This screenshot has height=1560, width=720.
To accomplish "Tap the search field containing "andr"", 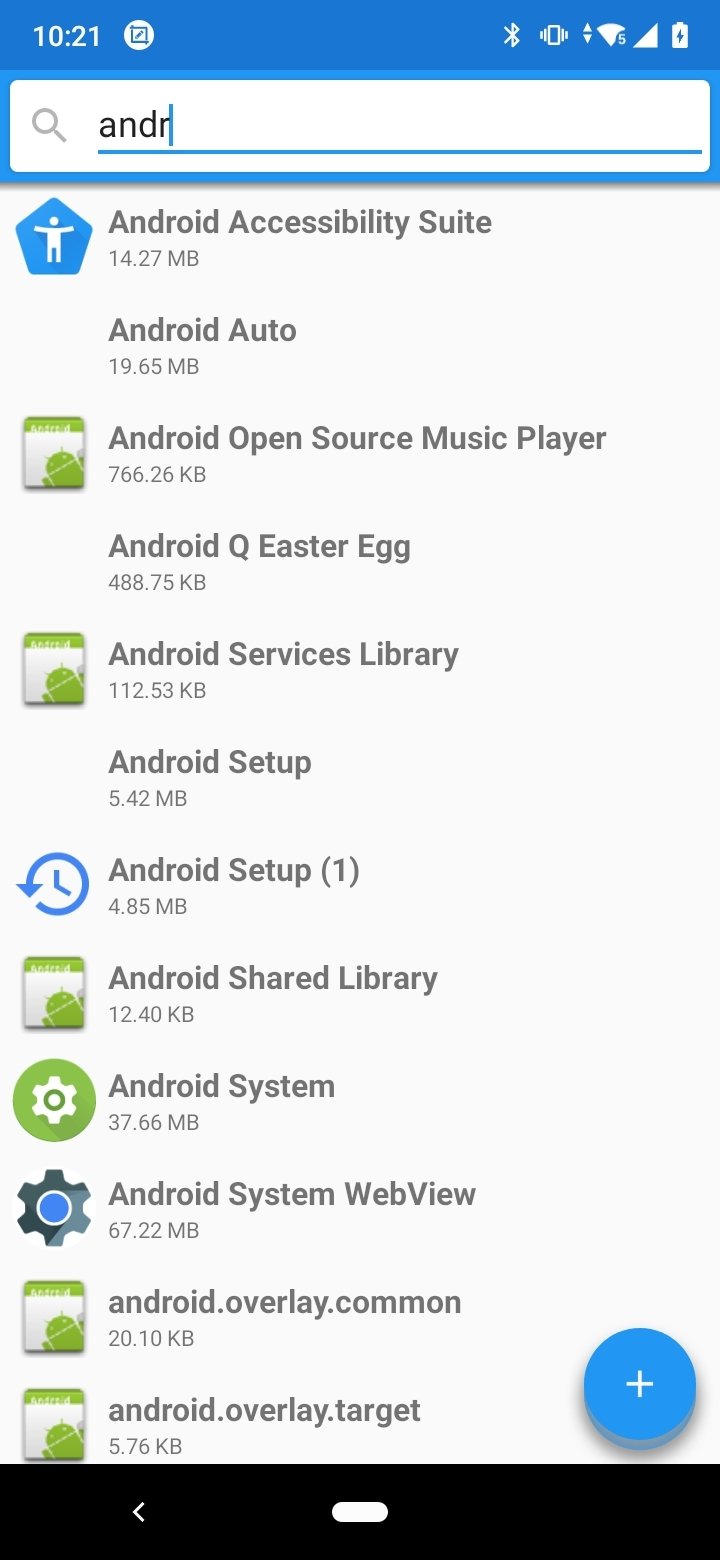I will (x=400, y=127).
